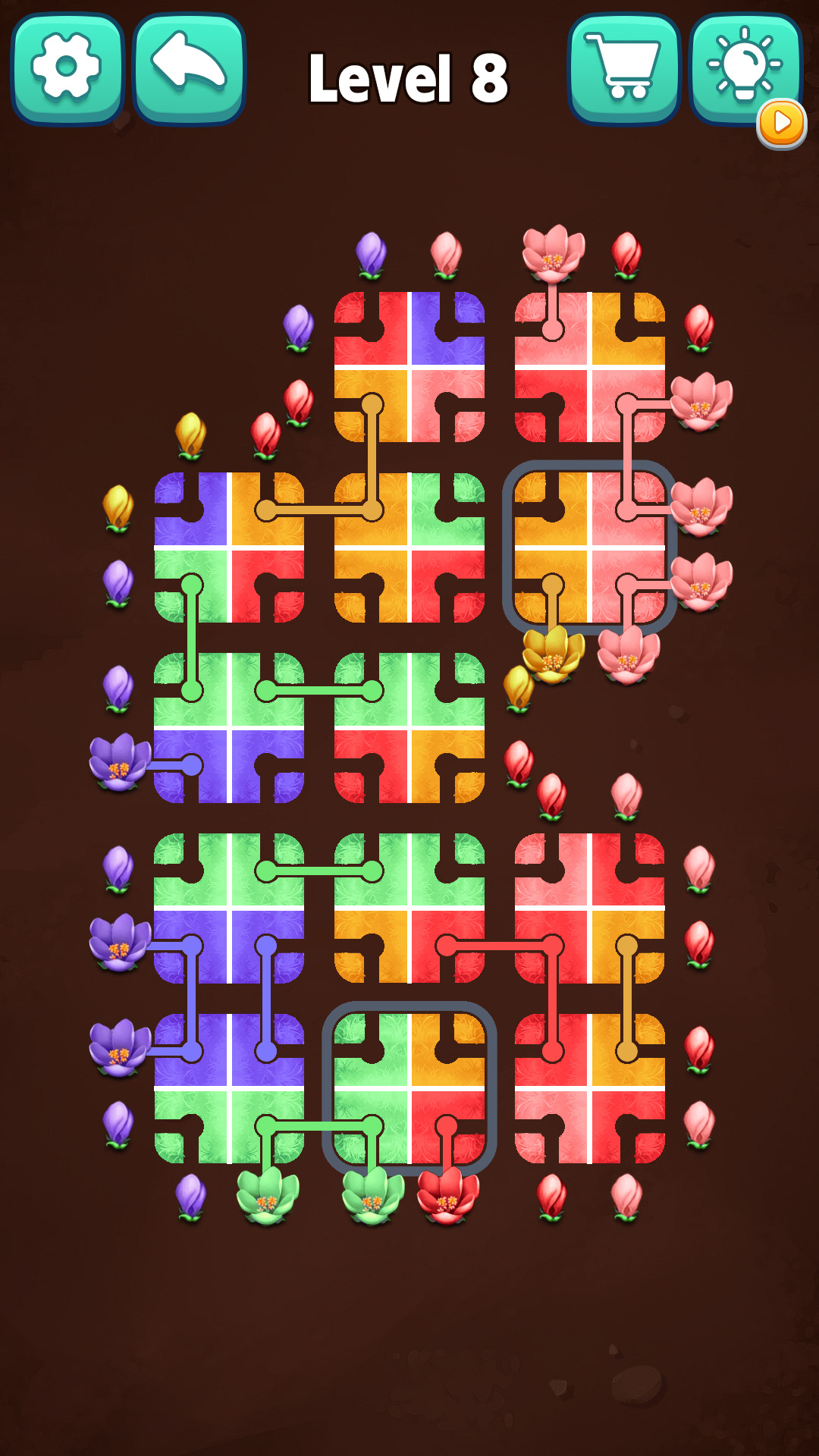Use the lightbulb hint

[745, 67]
